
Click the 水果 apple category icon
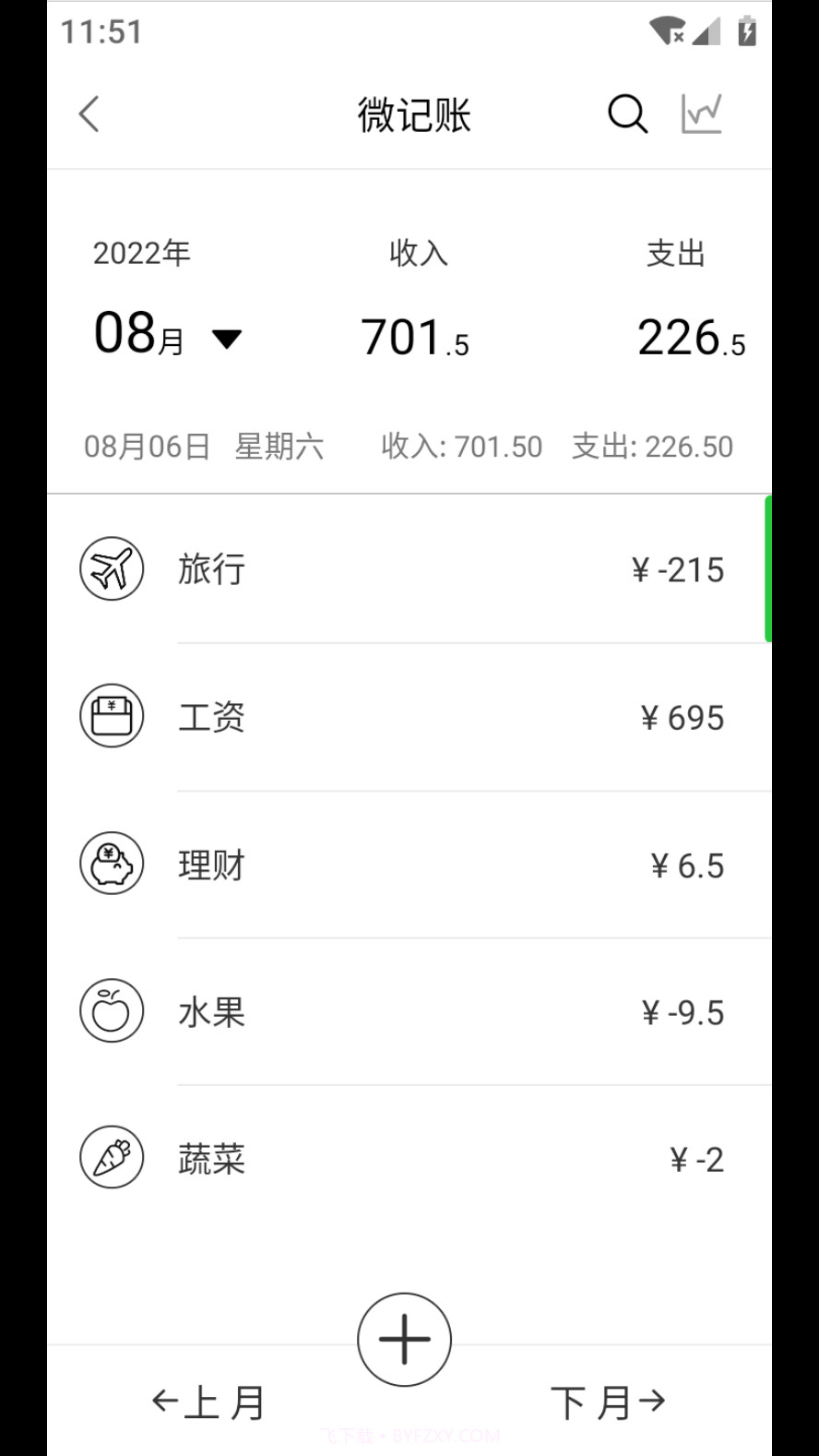coord(112,1011)
